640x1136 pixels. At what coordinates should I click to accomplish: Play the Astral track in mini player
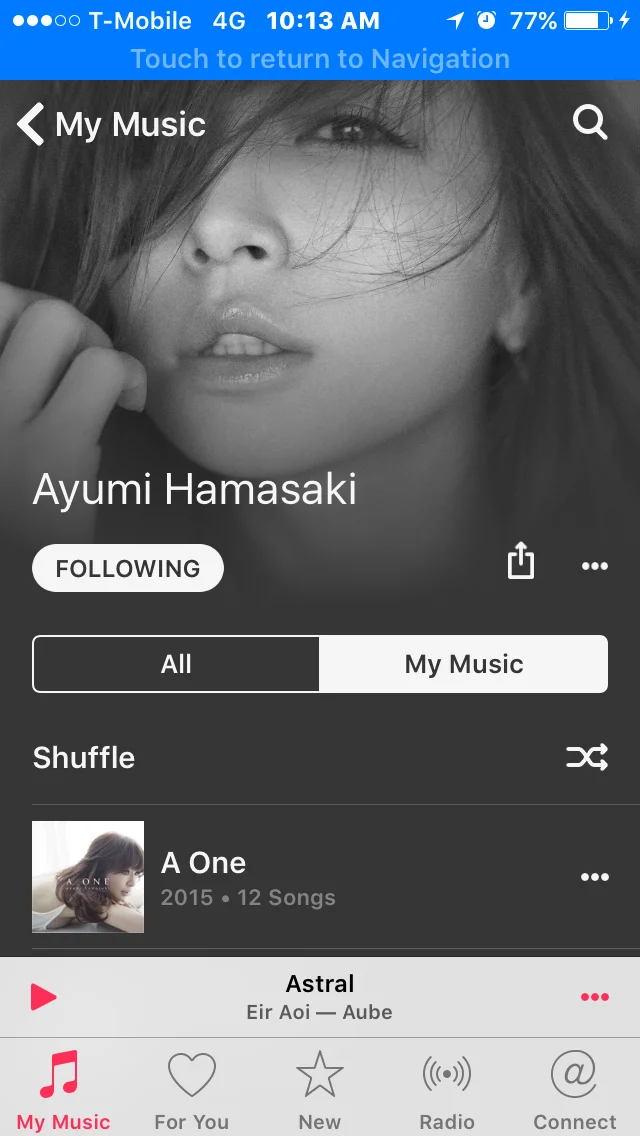[x=43, y=997]
